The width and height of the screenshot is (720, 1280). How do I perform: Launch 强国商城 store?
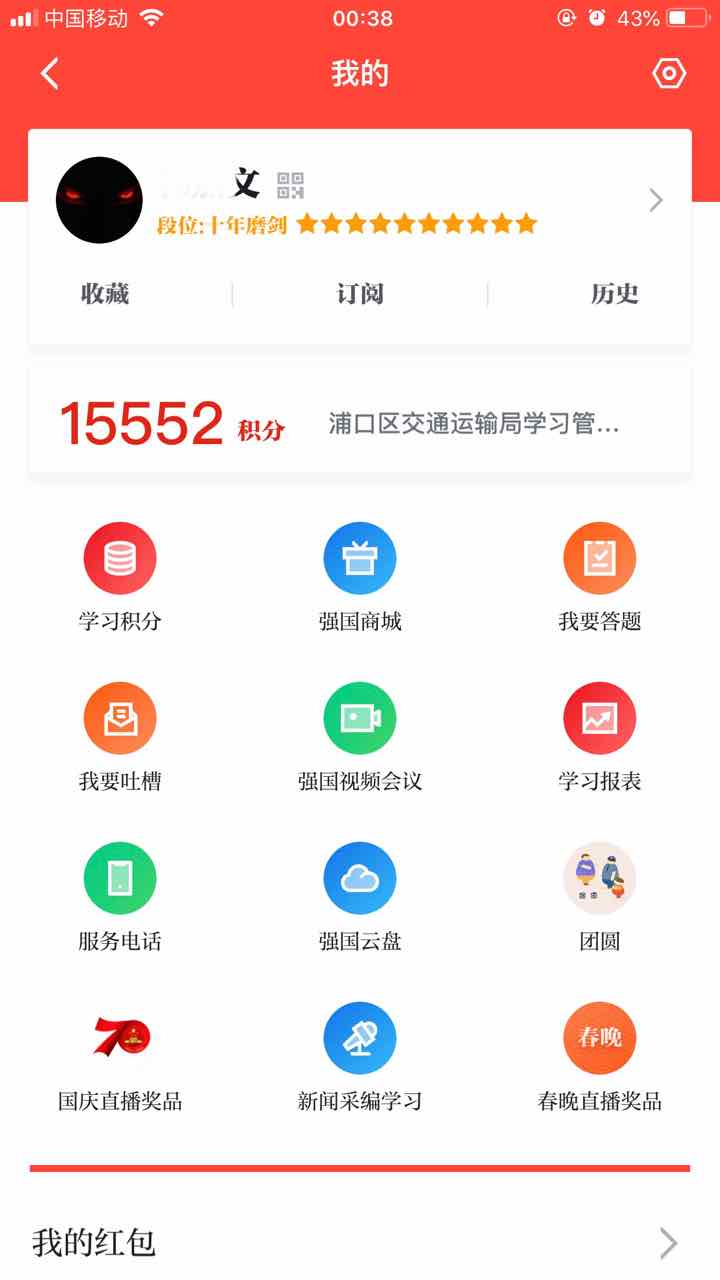pos(360,577)
